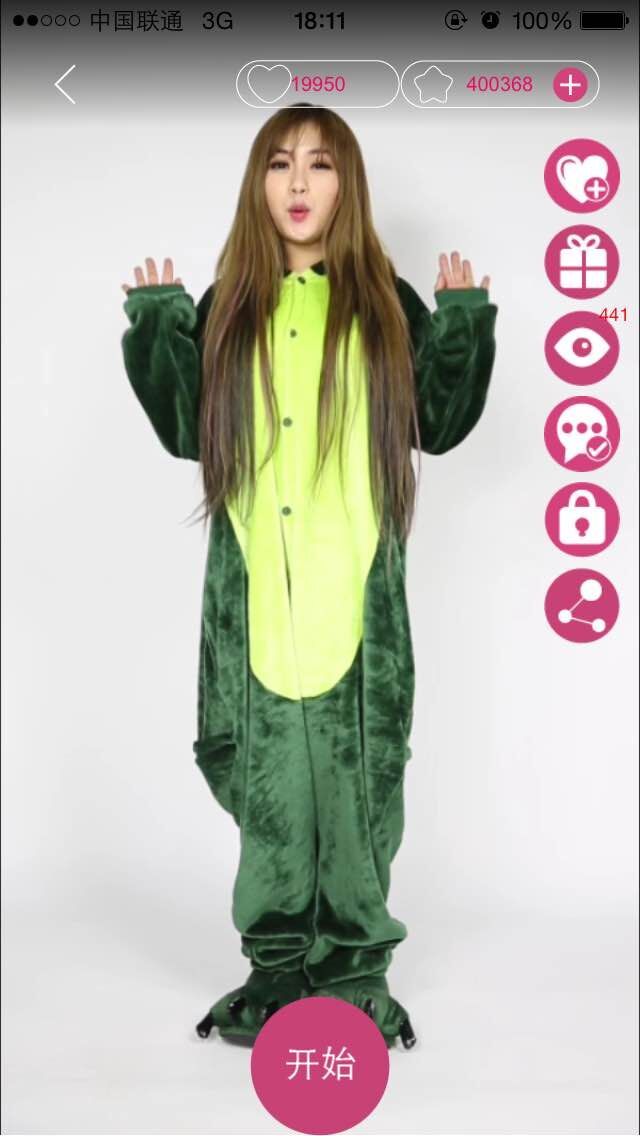
Task: Open the eye viewers icon
Action: pos(582,348)
